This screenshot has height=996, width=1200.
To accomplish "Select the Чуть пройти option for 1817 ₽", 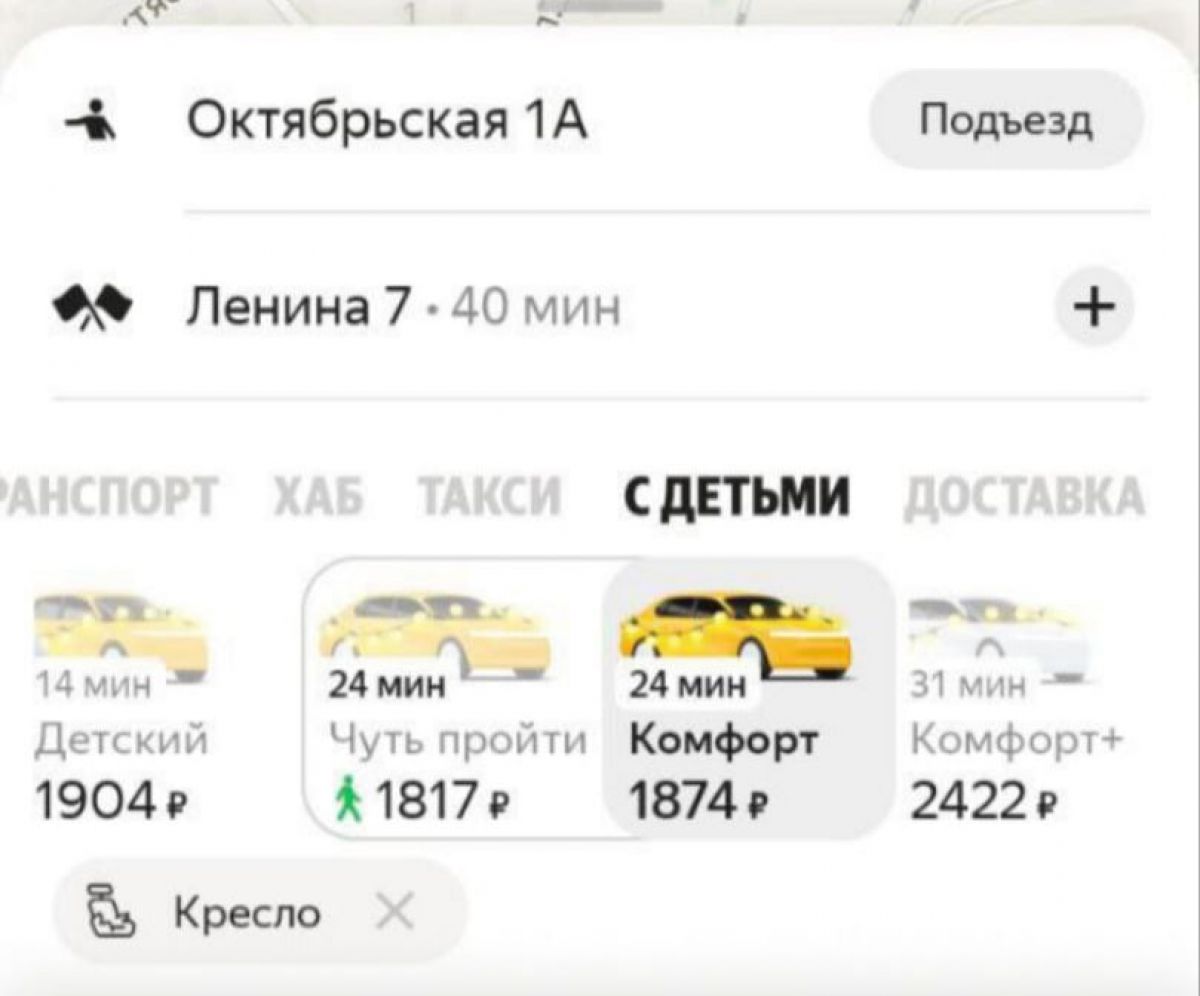I will tap(455, 700).
